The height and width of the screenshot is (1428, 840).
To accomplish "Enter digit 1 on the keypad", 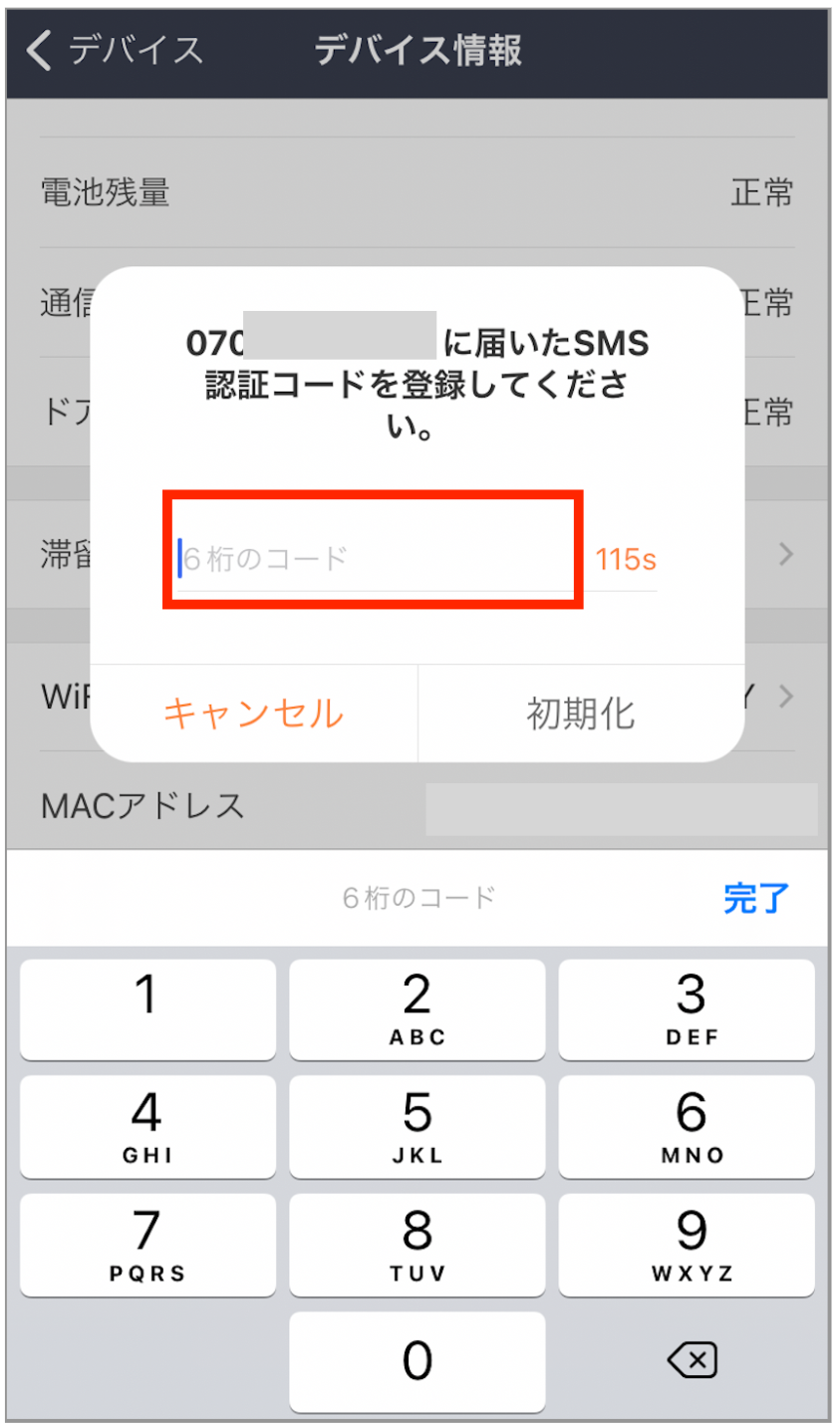I will (x=147, y=1009).
